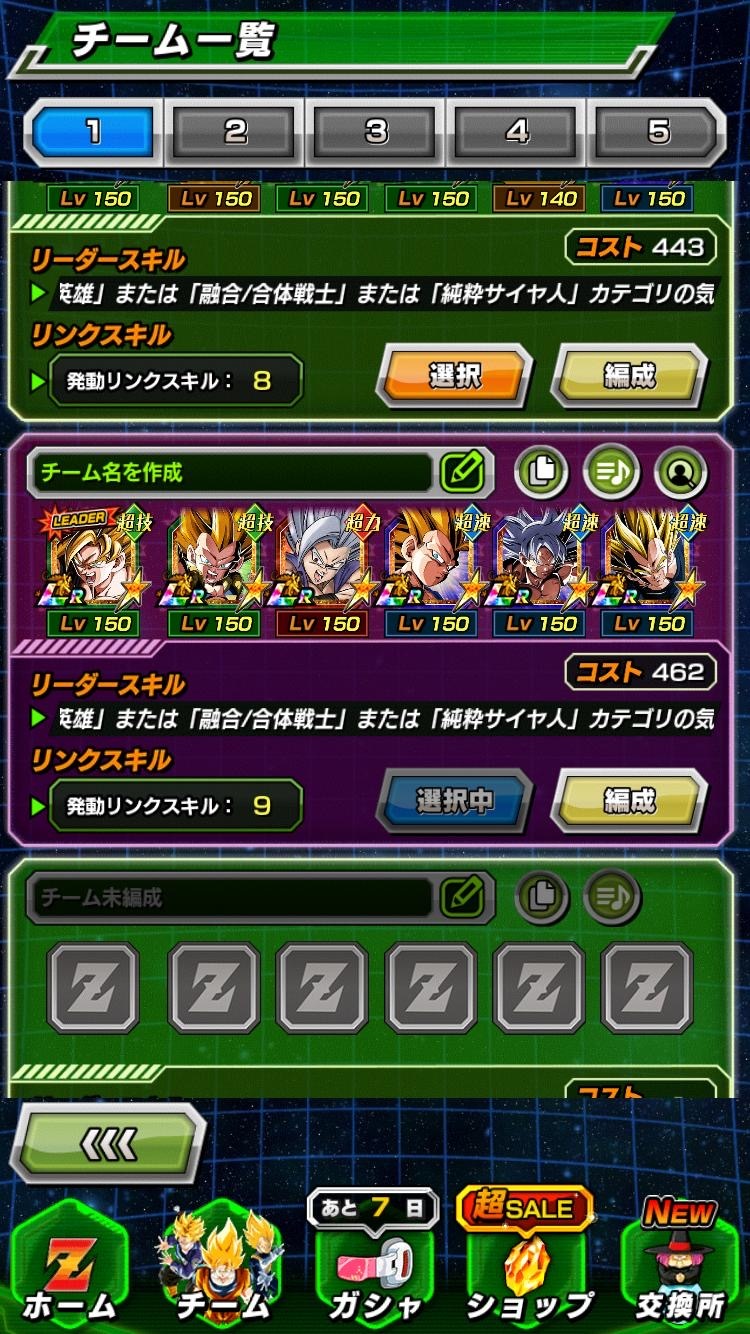Image resolution: width=750 pixels, height=1334 pixels.
Task: Switch to team page tab 2
Action: [235, 133]
